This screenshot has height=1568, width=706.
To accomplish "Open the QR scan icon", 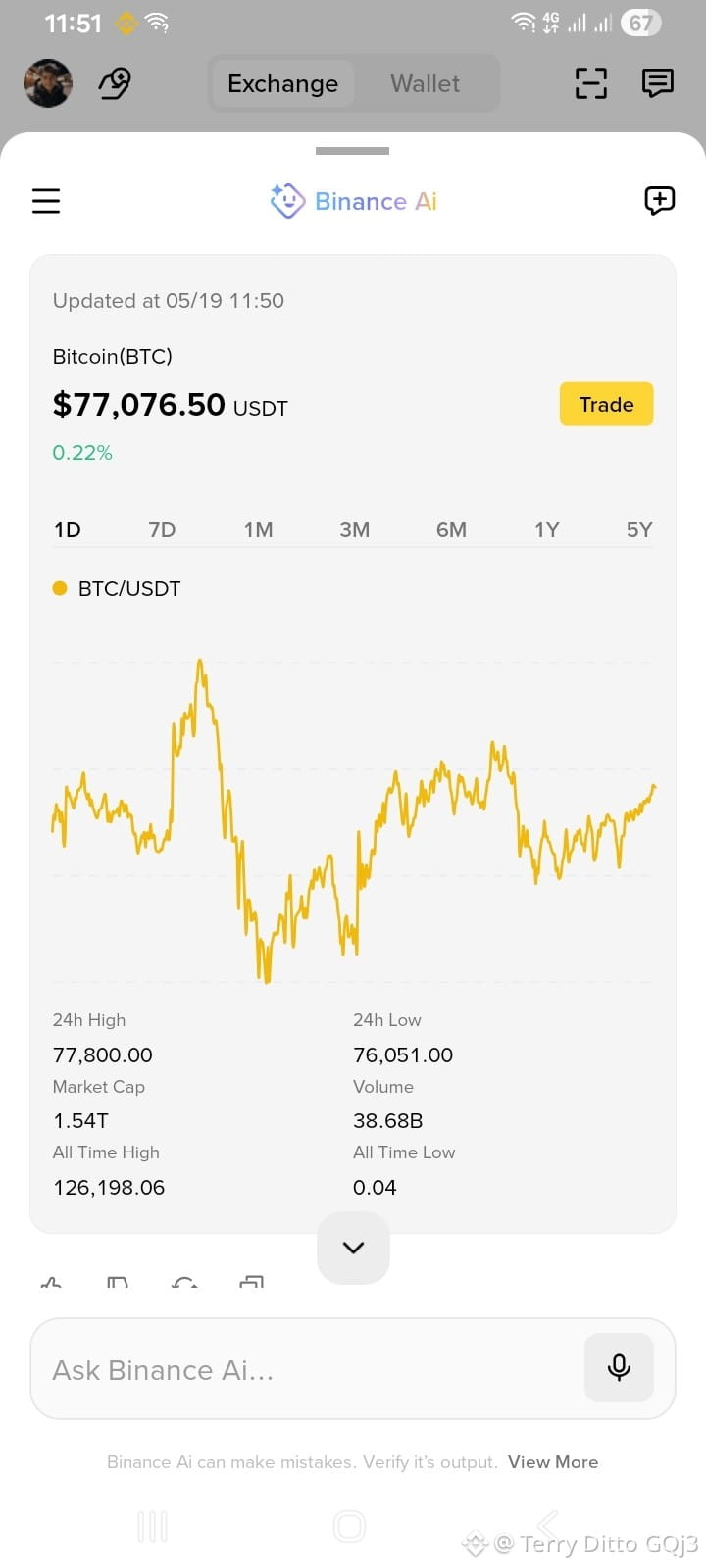I will click(x=591, y=83).
